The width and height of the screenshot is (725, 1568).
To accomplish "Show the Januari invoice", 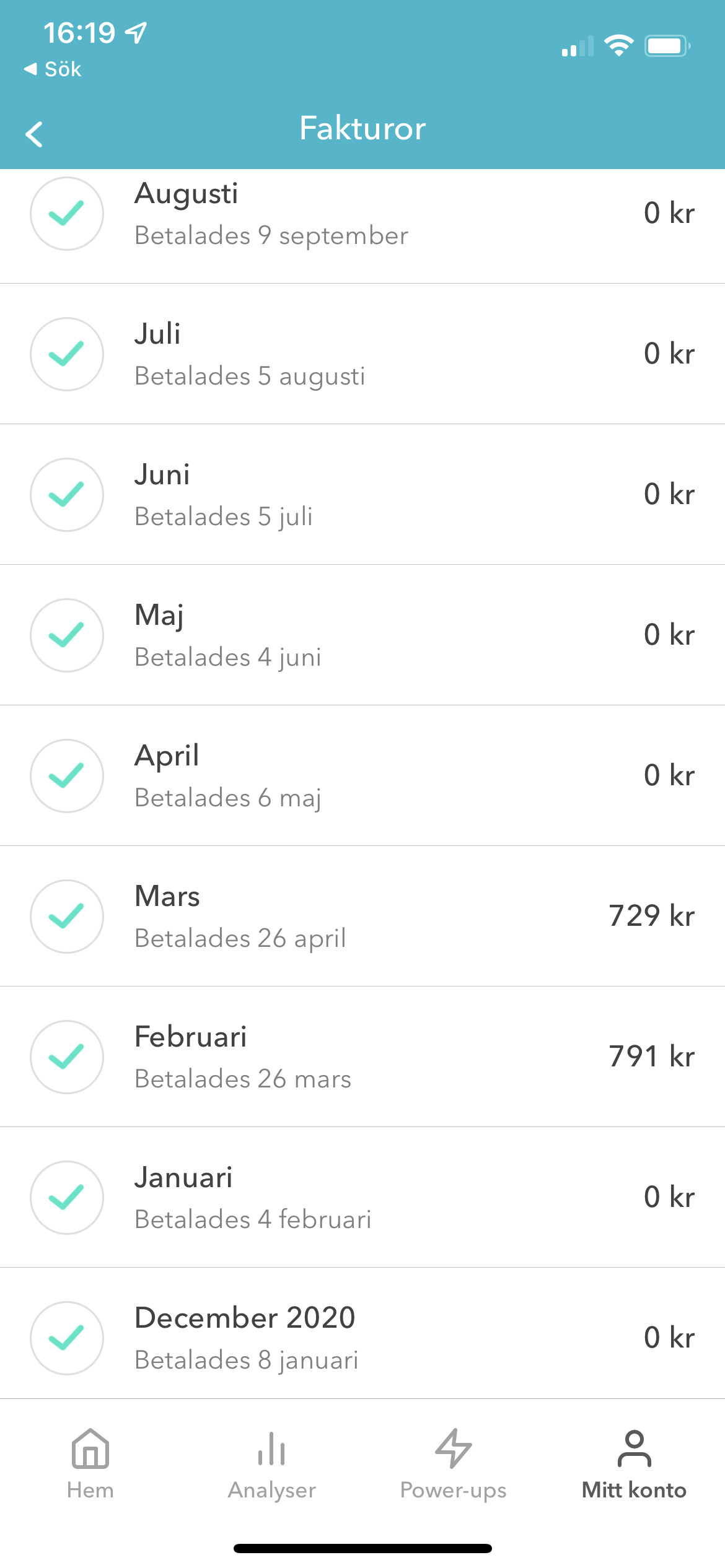I will 362,1198.
